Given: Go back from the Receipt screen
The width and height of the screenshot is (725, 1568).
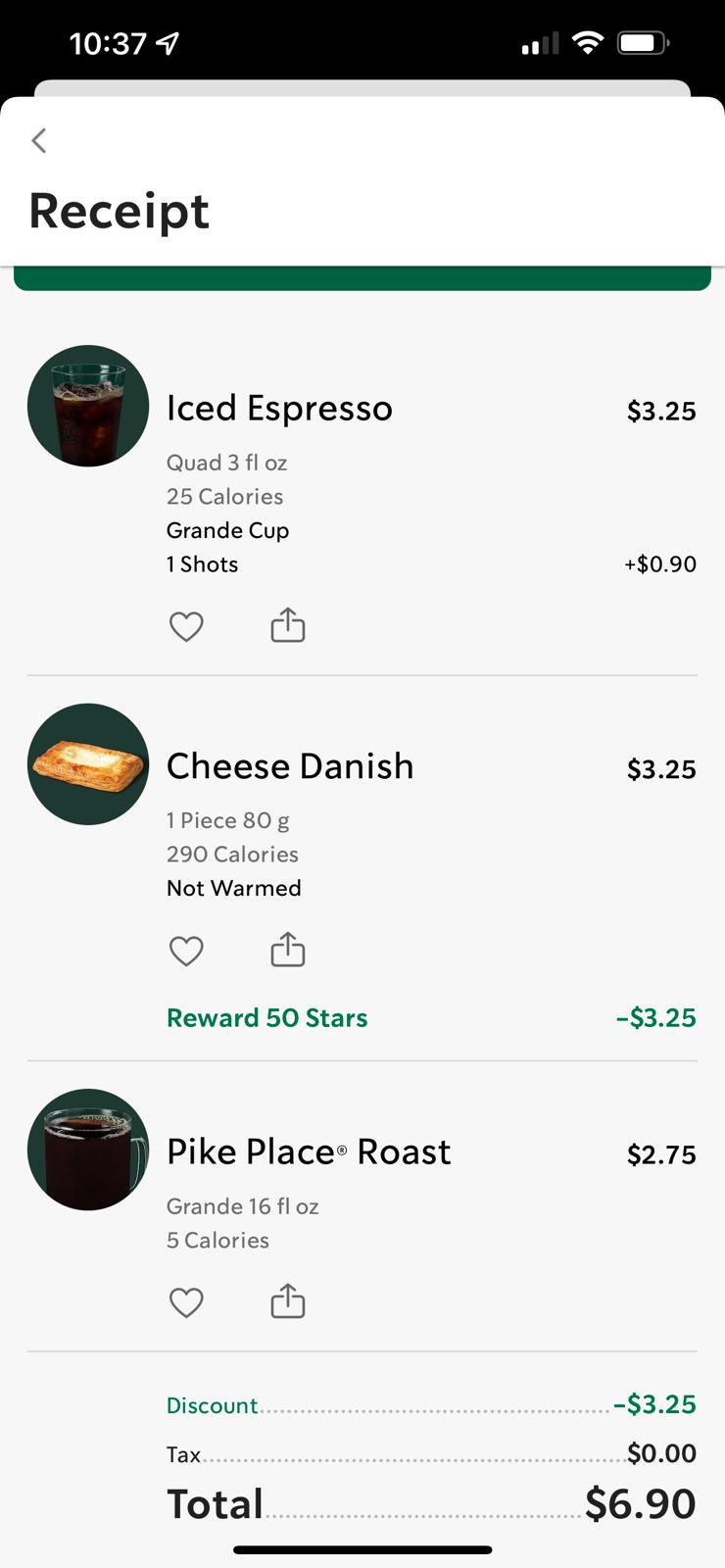Looking at the screenshot, I should click(39, 141).
